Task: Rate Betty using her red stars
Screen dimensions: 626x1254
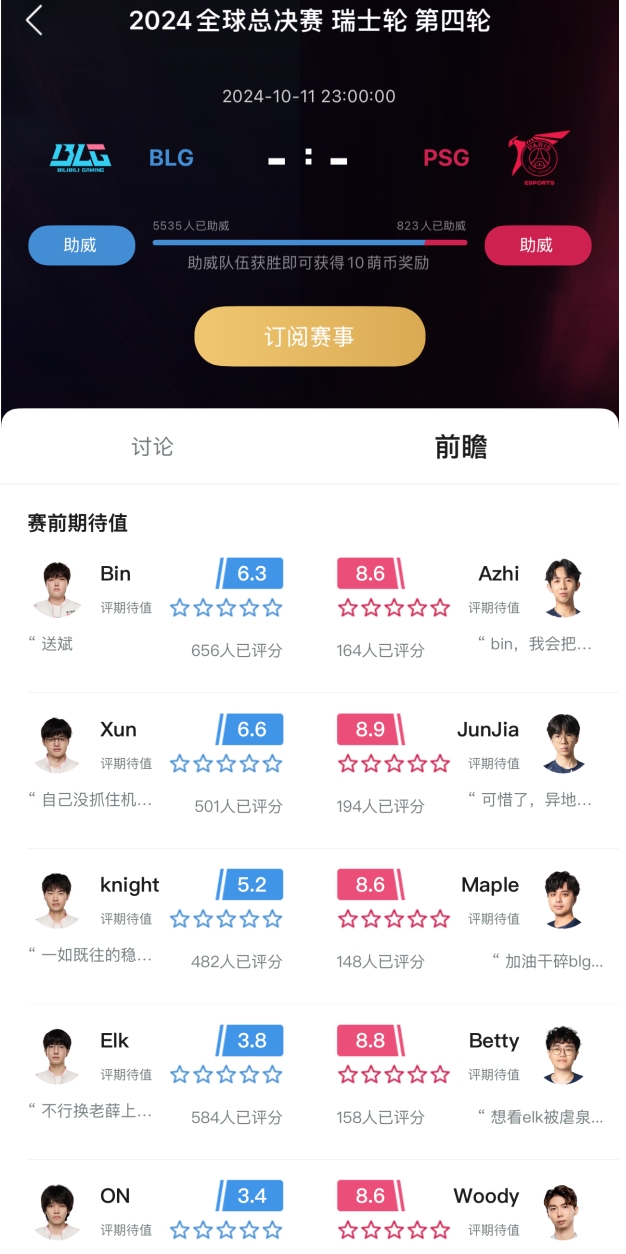Action: 394,1075
